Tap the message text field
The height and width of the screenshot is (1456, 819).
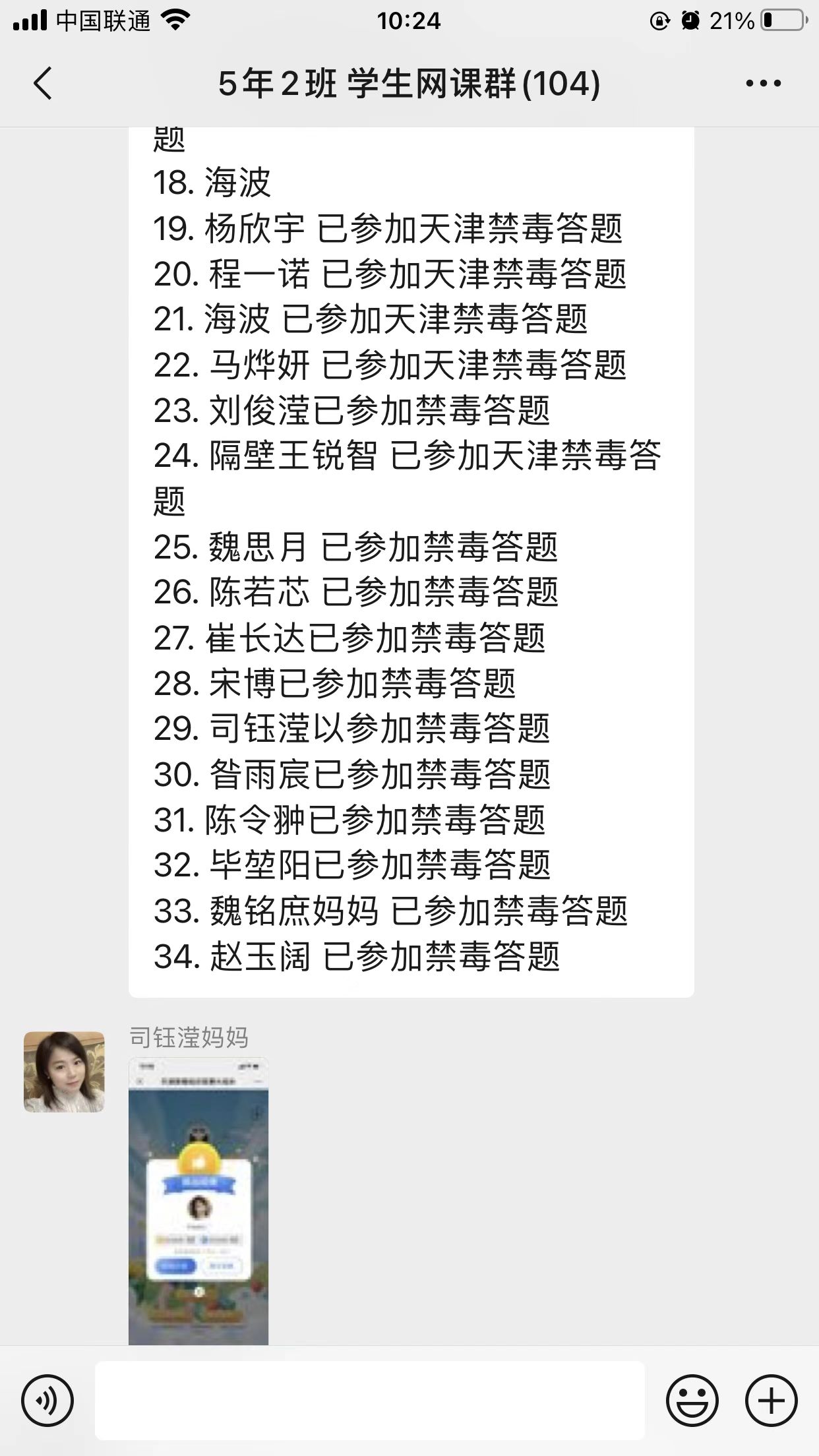point(369,1400)
